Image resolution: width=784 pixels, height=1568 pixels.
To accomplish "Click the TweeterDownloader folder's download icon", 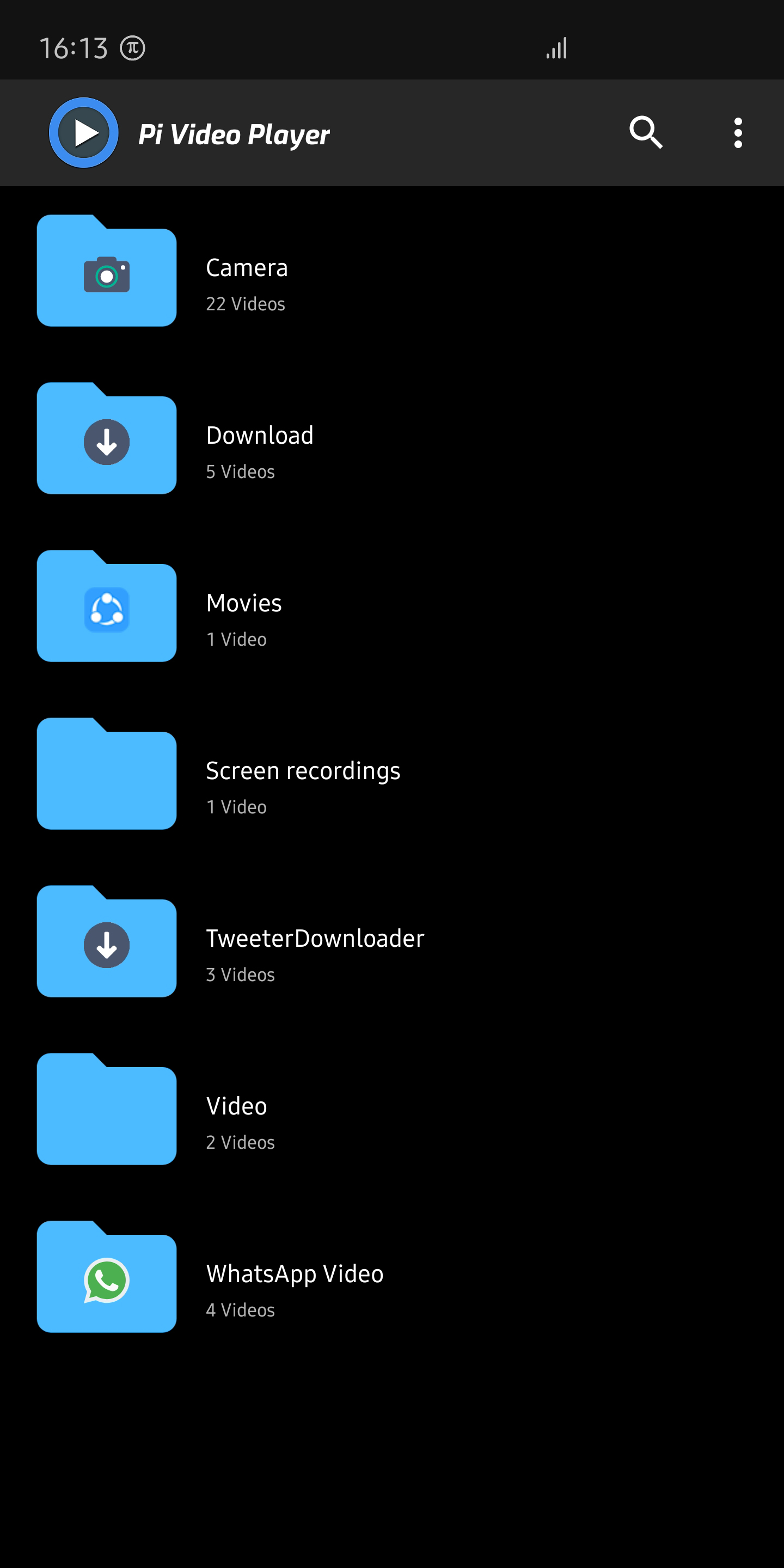I will (x=107, y=944).
